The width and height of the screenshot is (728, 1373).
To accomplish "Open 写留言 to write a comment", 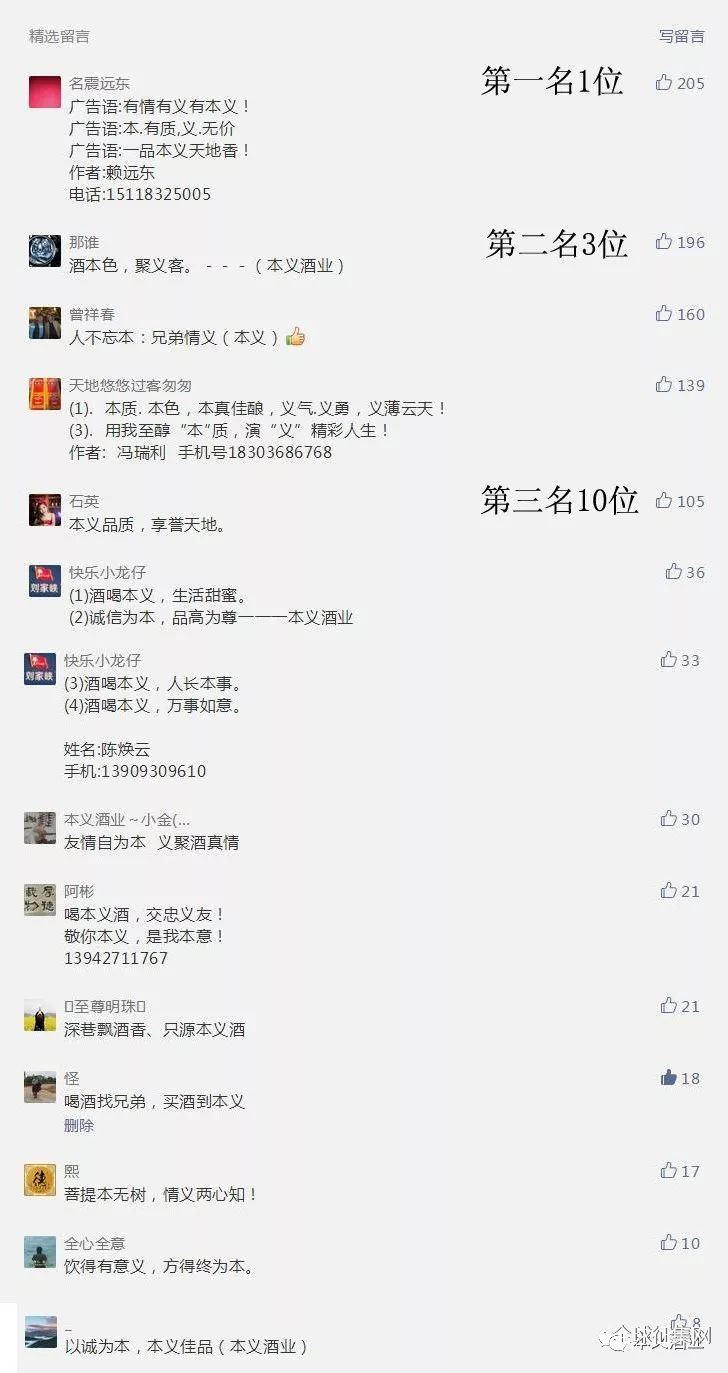I will [681, 36].
